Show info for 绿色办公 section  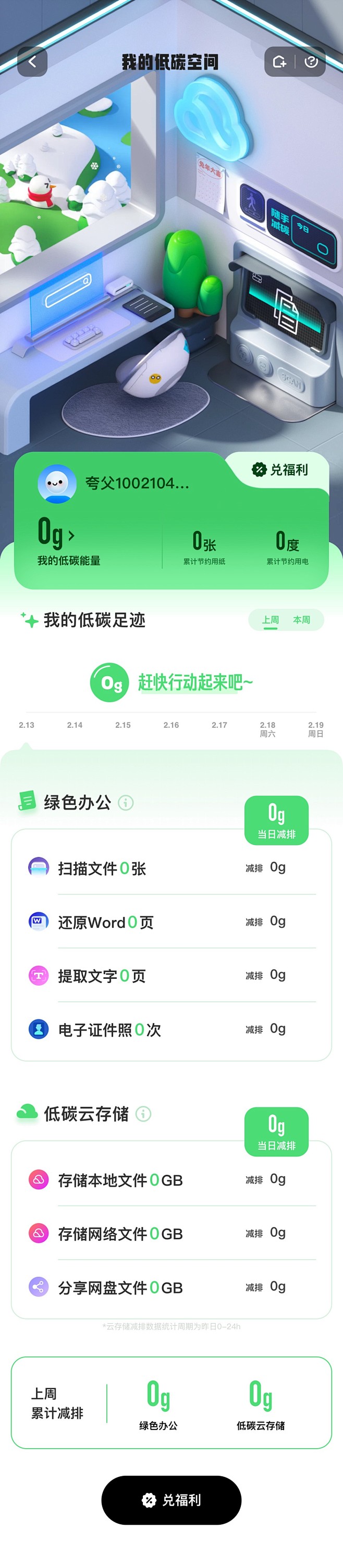pyautogui.click(x=126, y=802)
